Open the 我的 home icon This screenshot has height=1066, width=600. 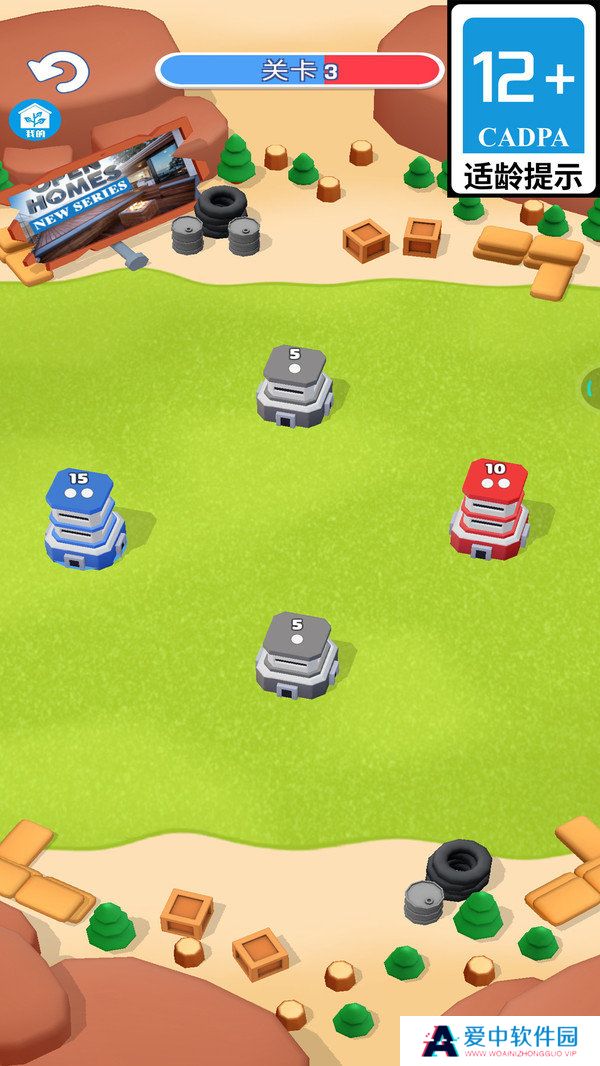tap(36, 121)
